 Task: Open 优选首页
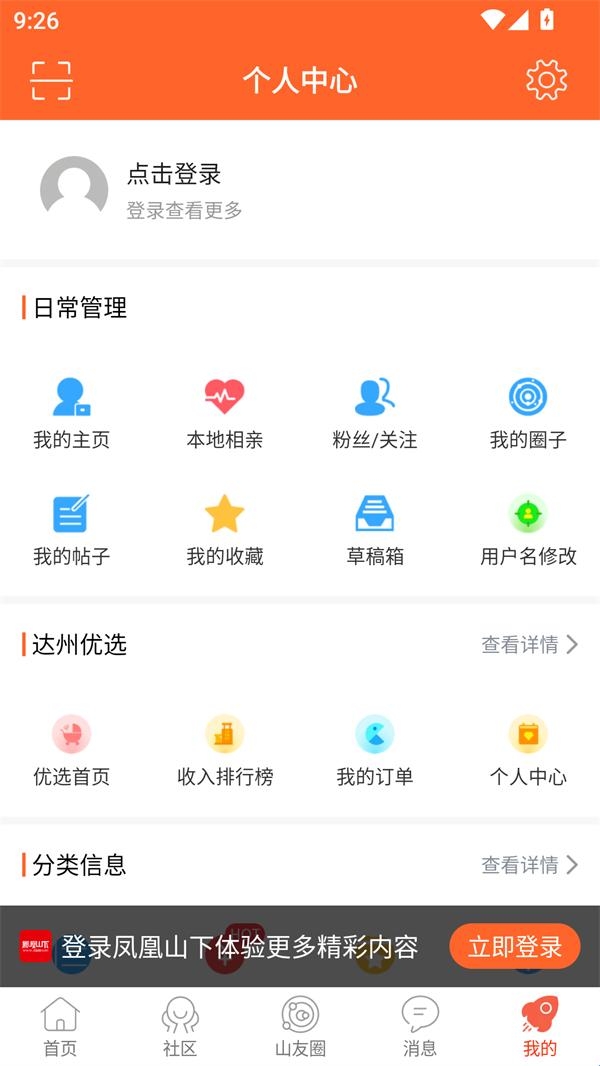pos(71,750)
